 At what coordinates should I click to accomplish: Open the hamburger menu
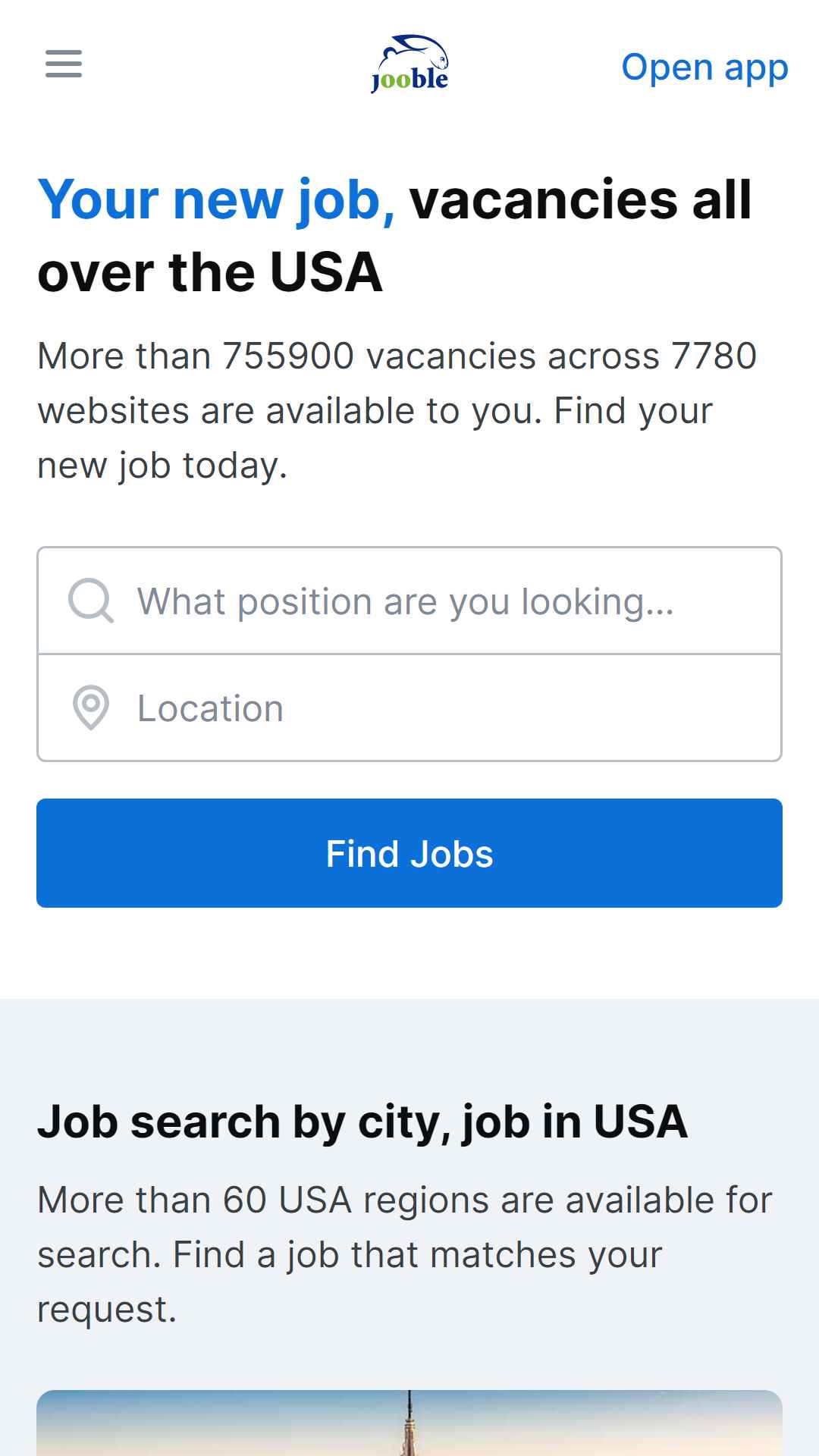pyautogui.click(x=64, y=64)
